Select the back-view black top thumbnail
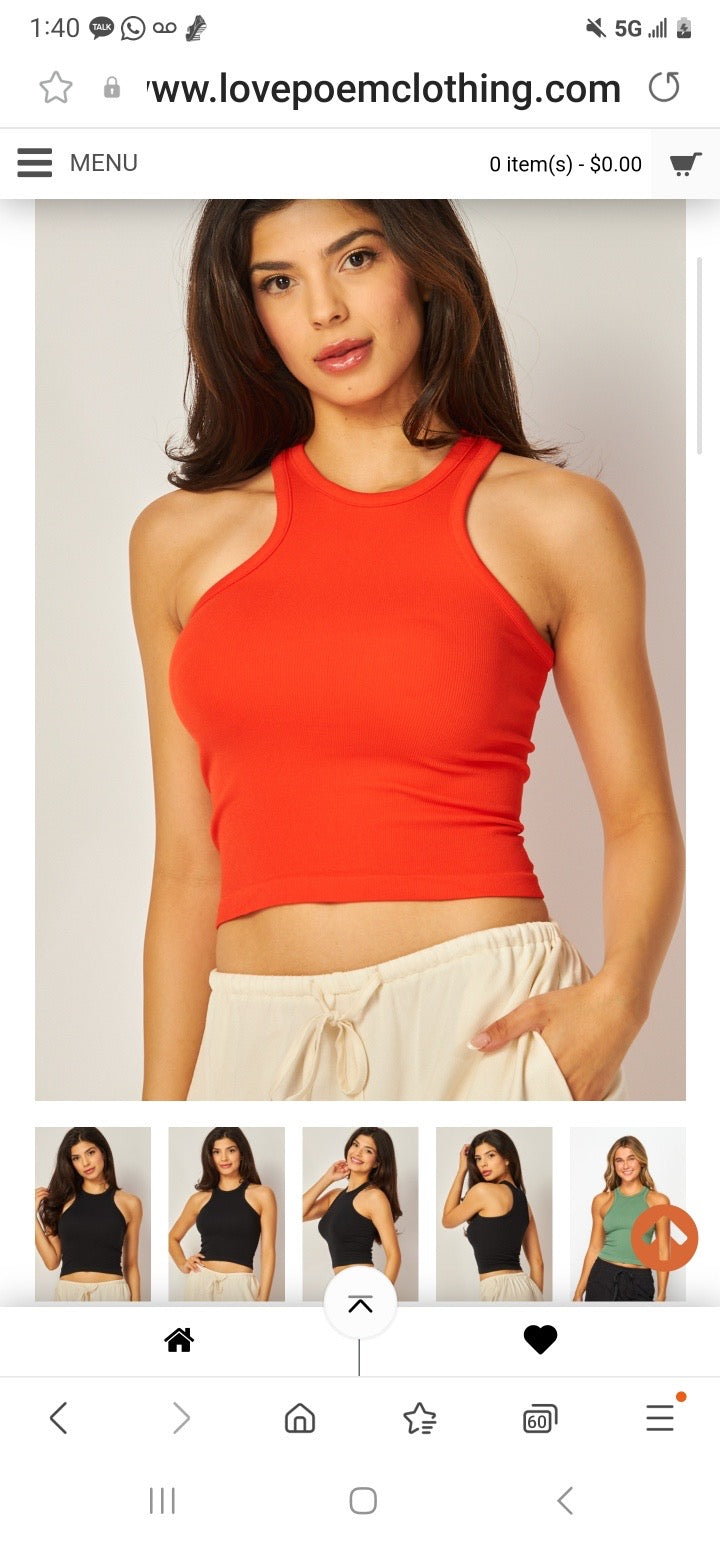This screenshot has height=1544, width=720. pos(494,1213)
